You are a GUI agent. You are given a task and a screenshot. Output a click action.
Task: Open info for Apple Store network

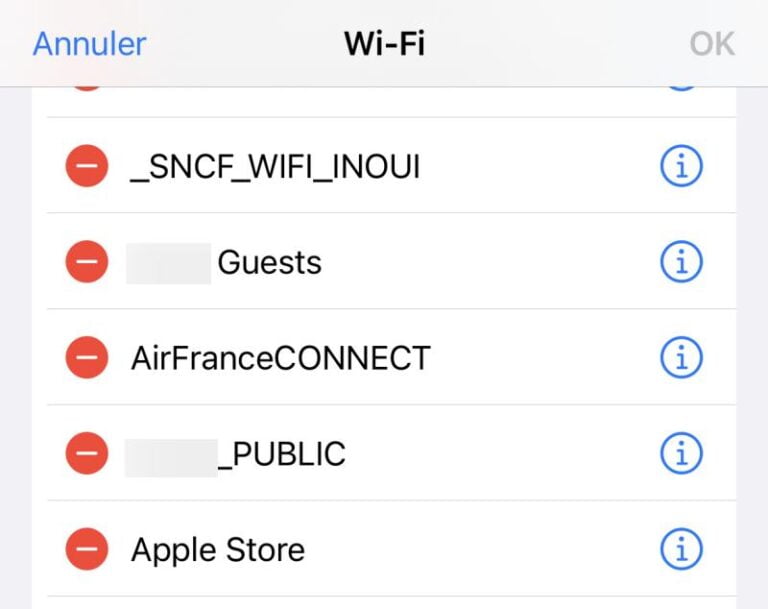point(682,549)
